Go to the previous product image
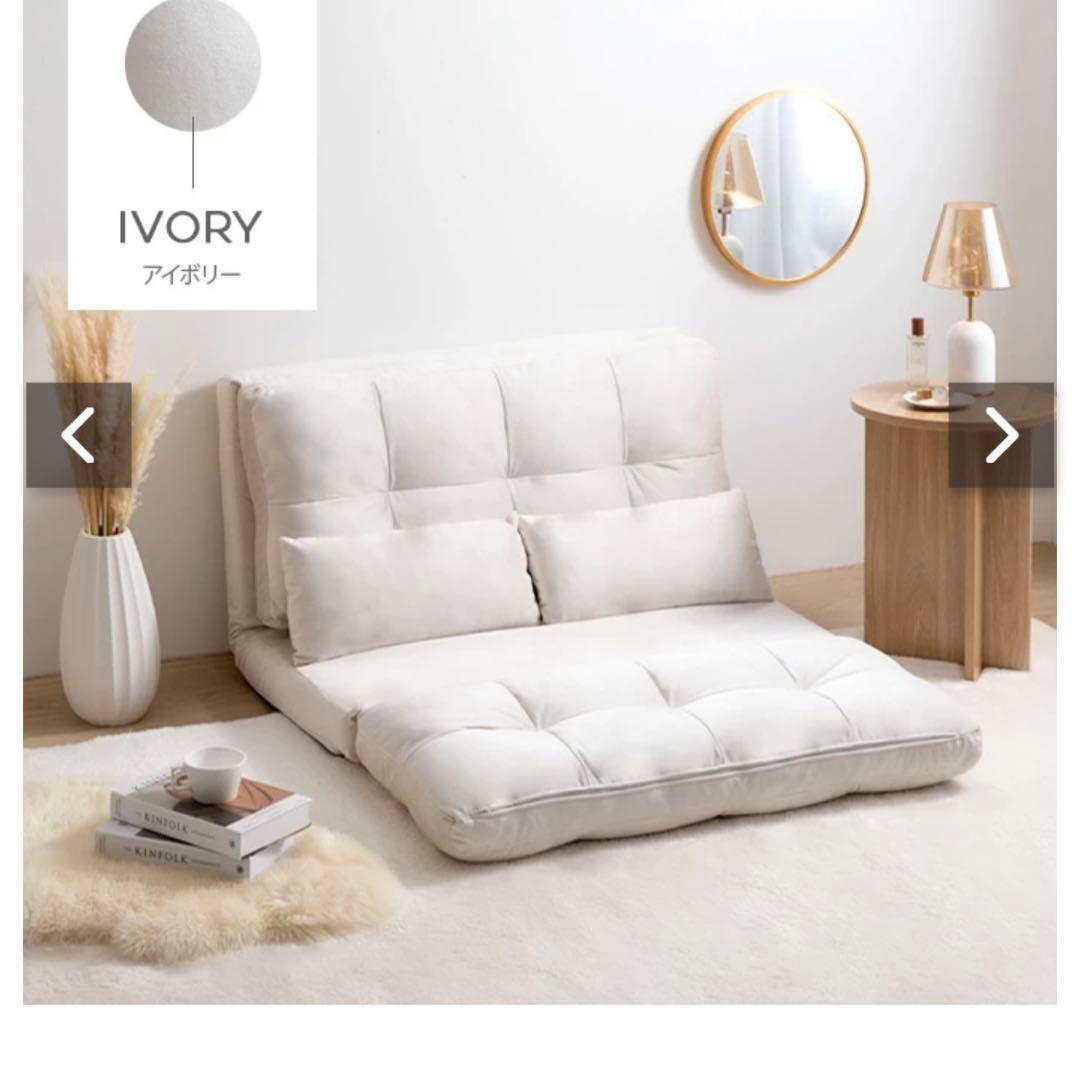Viewport: 1080px width, 1071px height. [78, 435]
